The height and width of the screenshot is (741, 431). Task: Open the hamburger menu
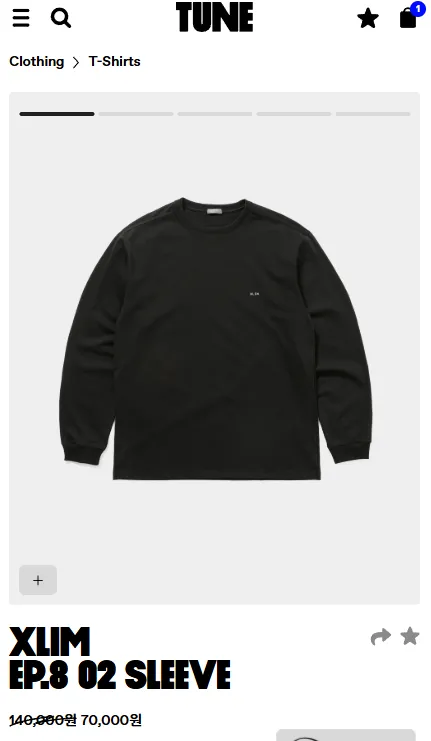pyautogui.click(x=21, y=18)
